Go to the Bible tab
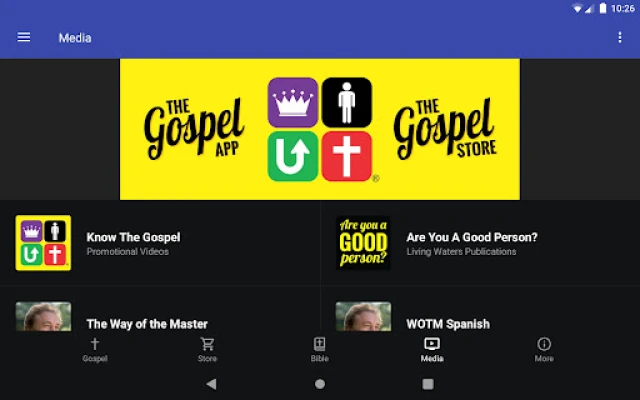Image resolution: width=640 pixels, height=400 pixels. [319, 349]
